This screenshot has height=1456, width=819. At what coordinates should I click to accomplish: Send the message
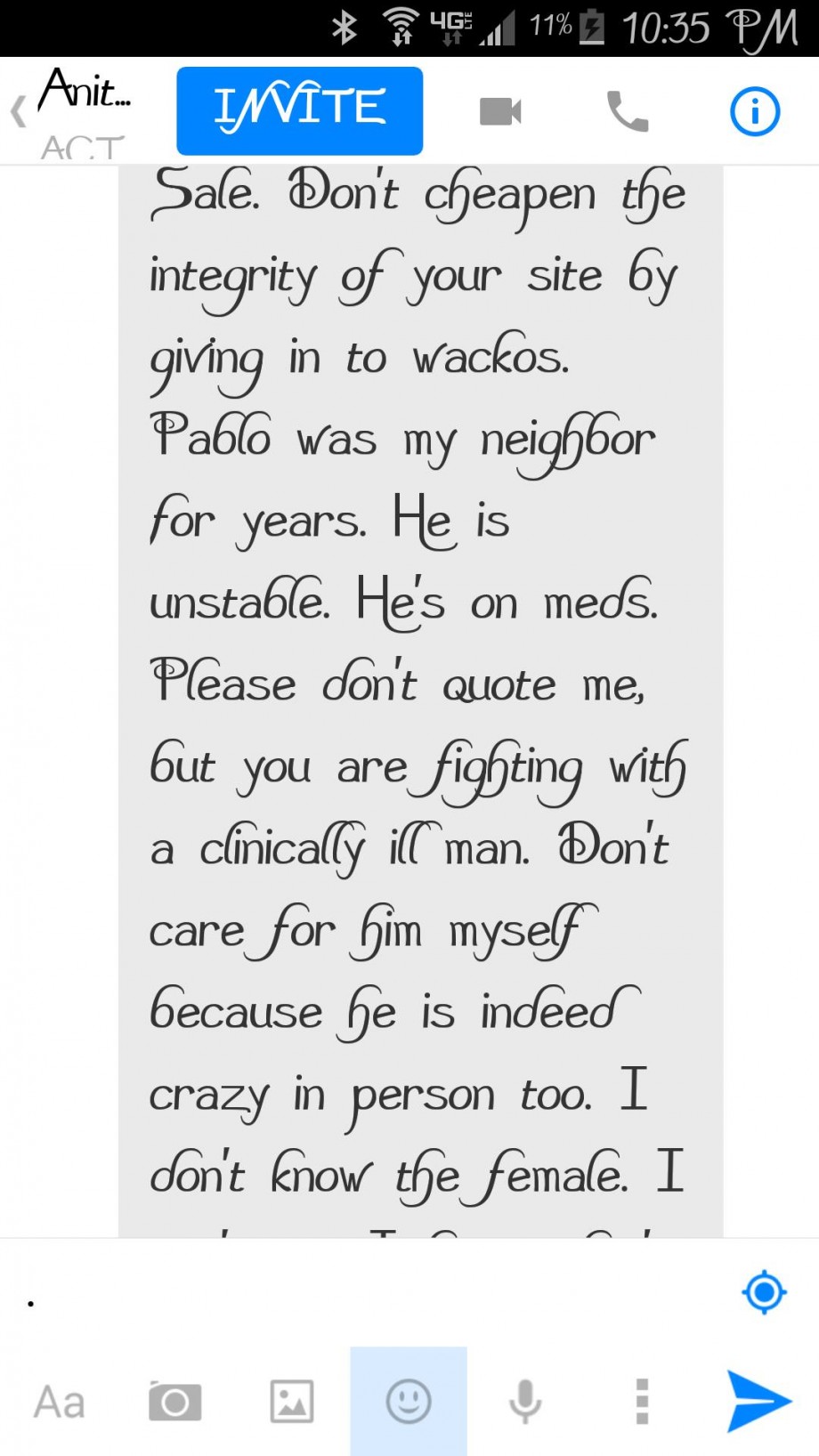coord(758,1401)
